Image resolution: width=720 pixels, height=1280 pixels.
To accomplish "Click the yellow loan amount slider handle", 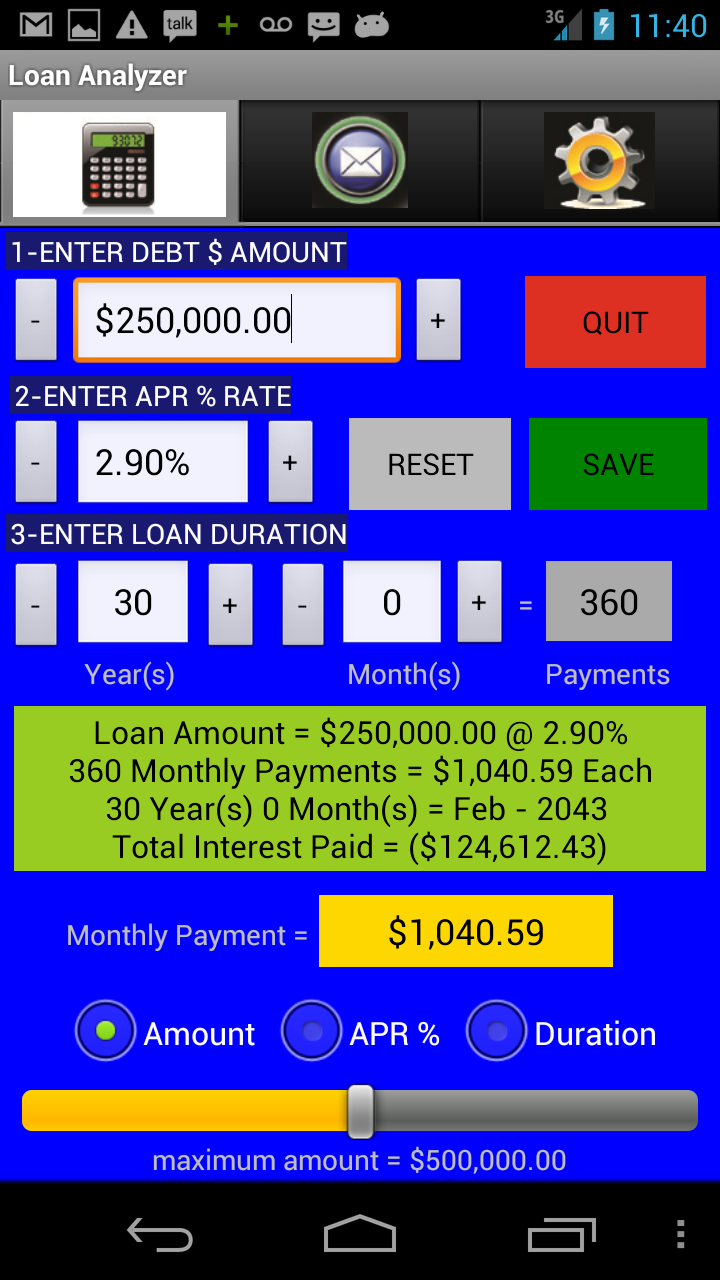I will (362, 1109).
